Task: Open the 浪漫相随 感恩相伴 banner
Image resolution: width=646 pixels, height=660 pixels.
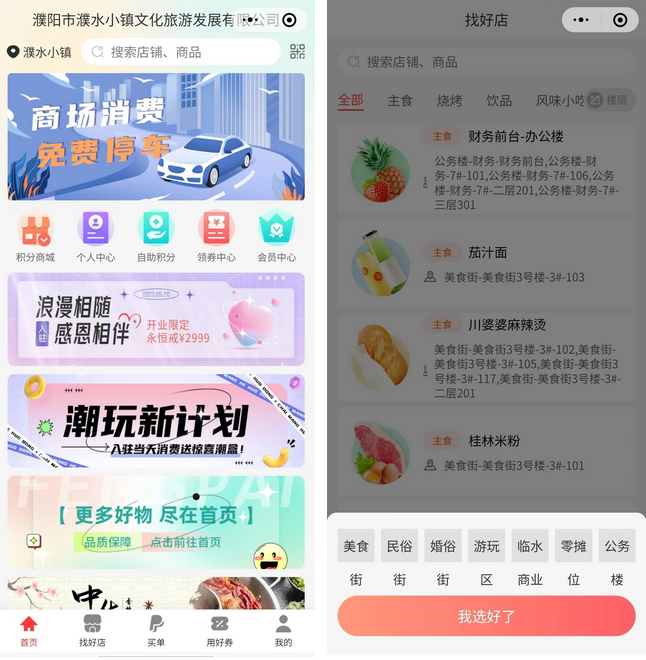Action: (156, 319)
